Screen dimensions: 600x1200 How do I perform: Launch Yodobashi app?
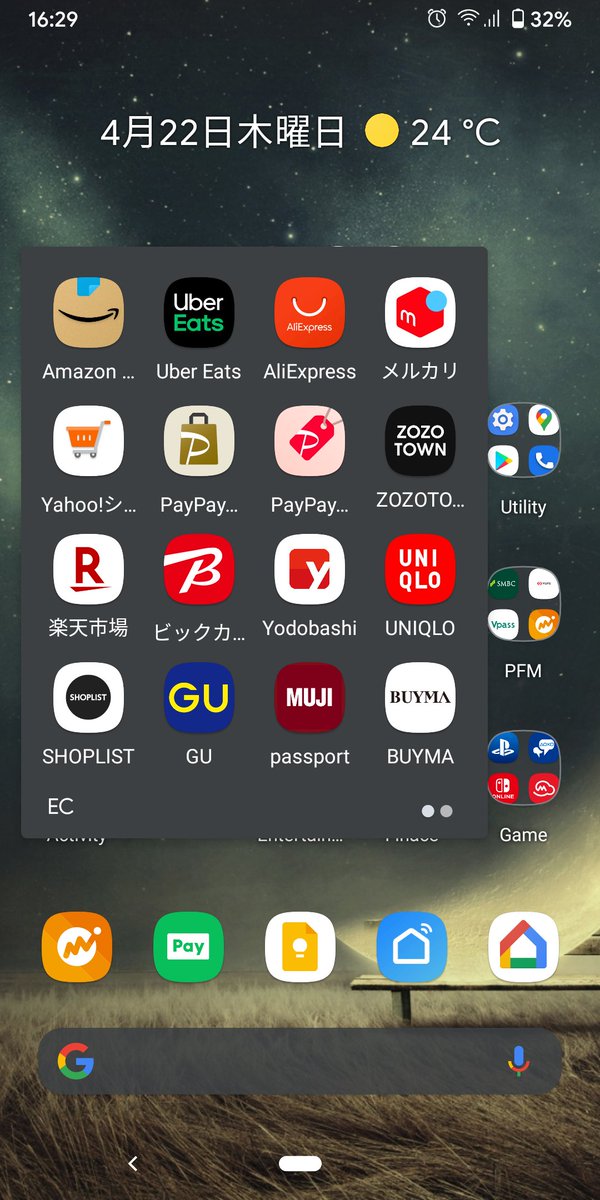click(x=310, y=570)
